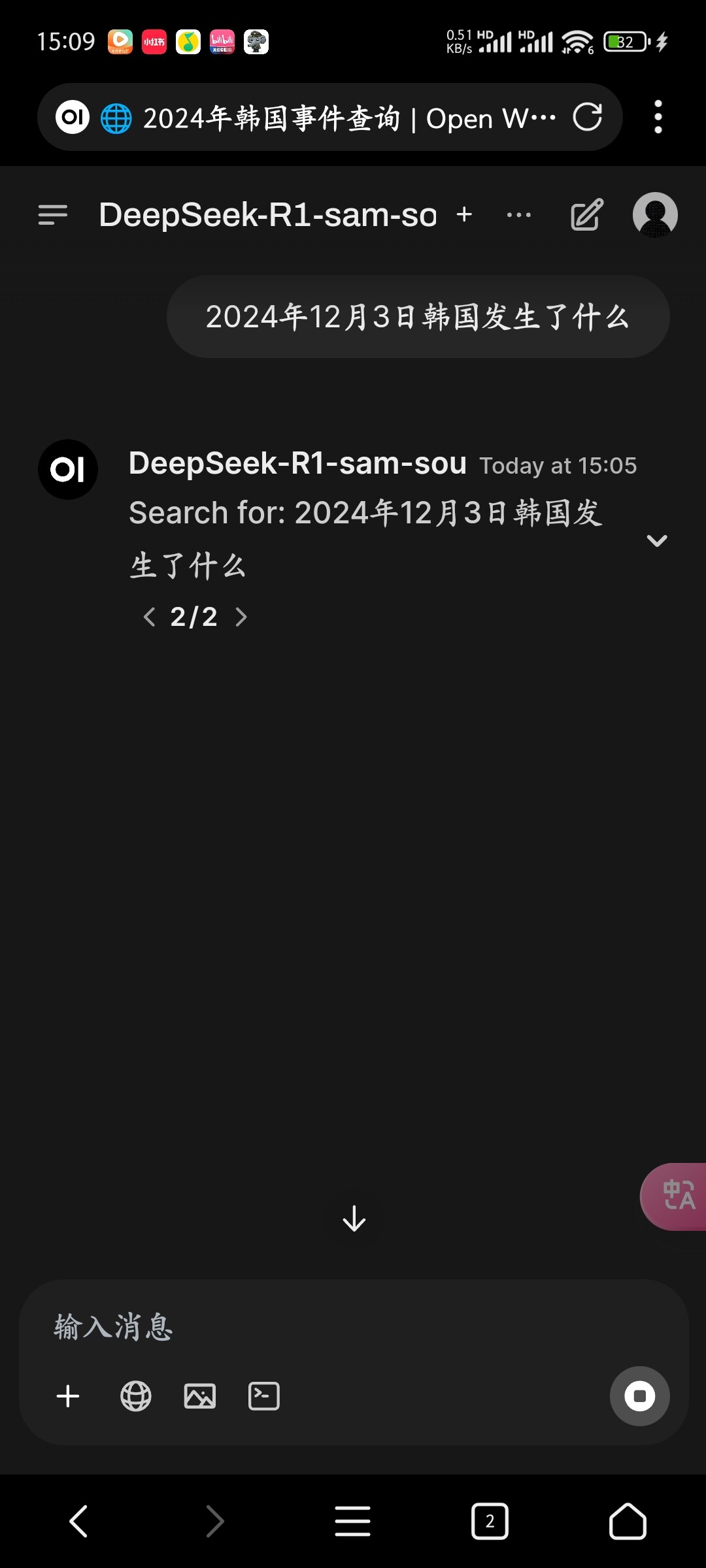Reload the page in the browser address bar
The width and height of the screenshot is (706, 1568).
587,118
